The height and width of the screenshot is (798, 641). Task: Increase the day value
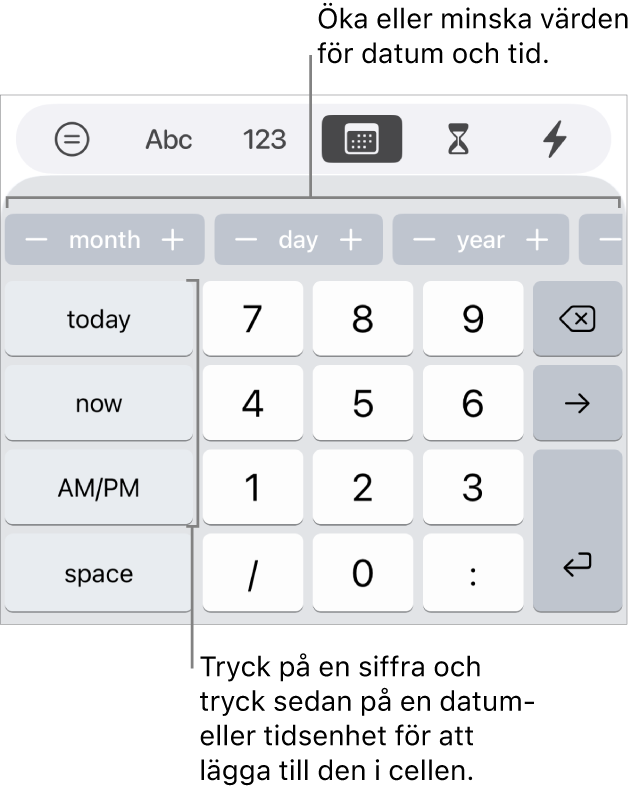(x=350, y=240)
